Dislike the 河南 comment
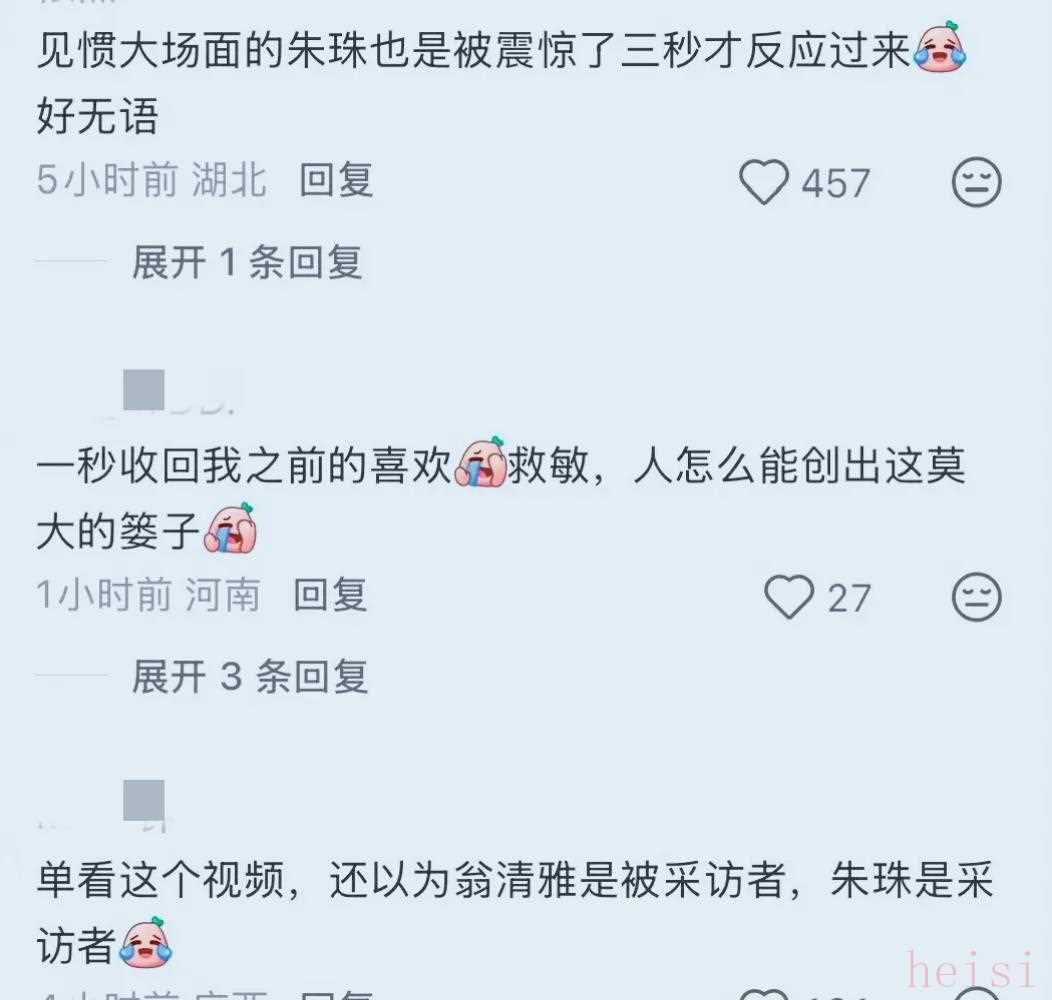This screenshot has height=1000, width=1052. pyautogui.click(x=976, y=597)
